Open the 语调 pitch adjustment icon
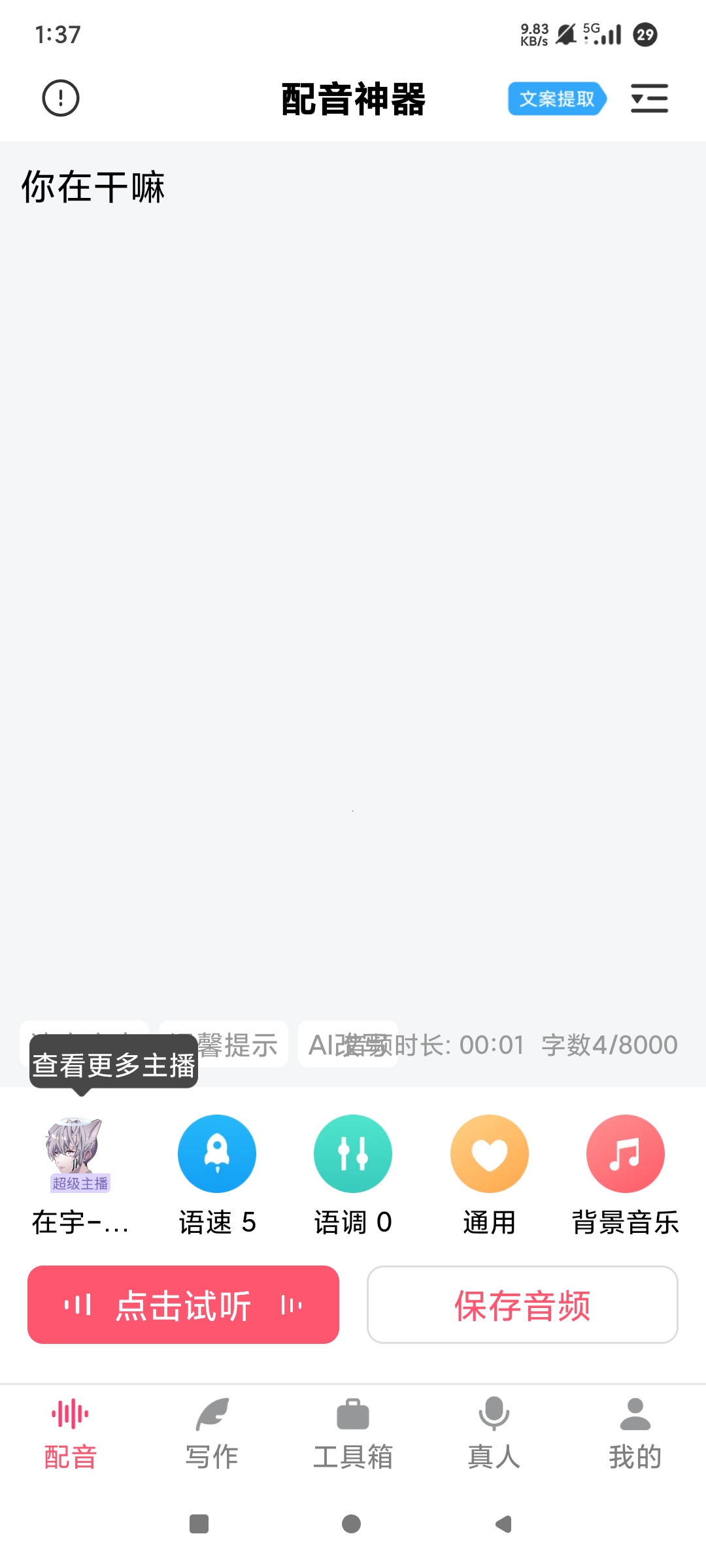 click(x=352, y=1153)
